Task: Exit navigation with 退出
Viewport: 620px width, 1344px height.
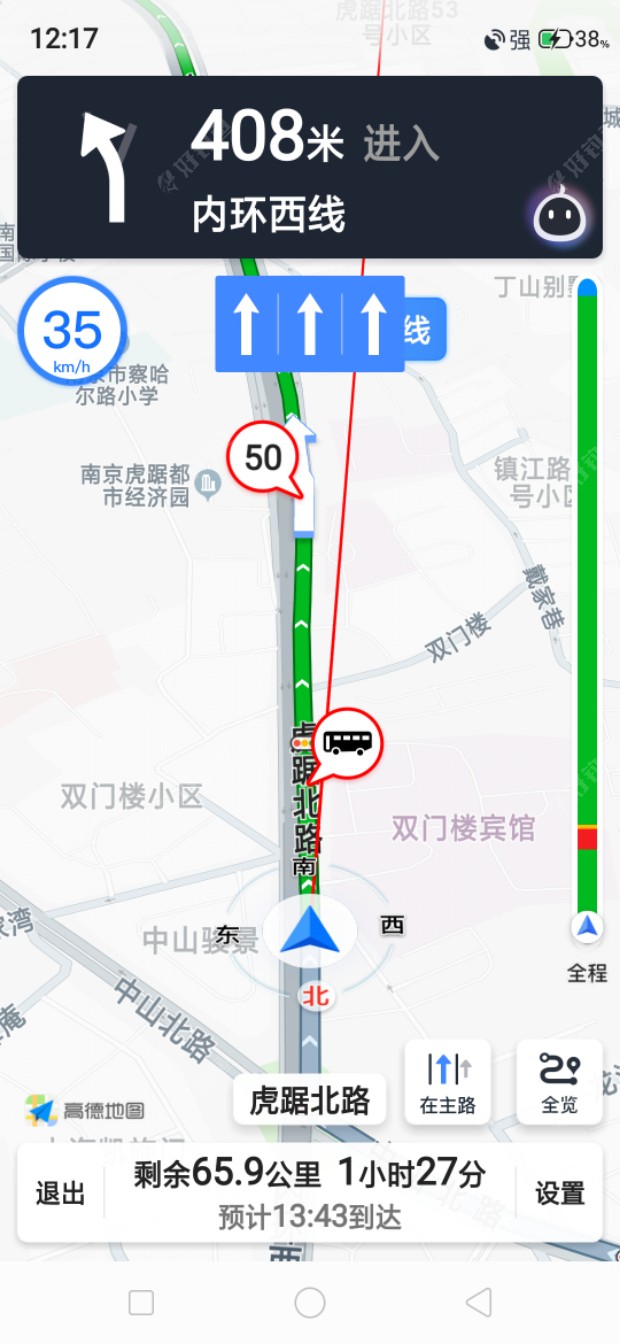Action: (x=60, y=1193)
